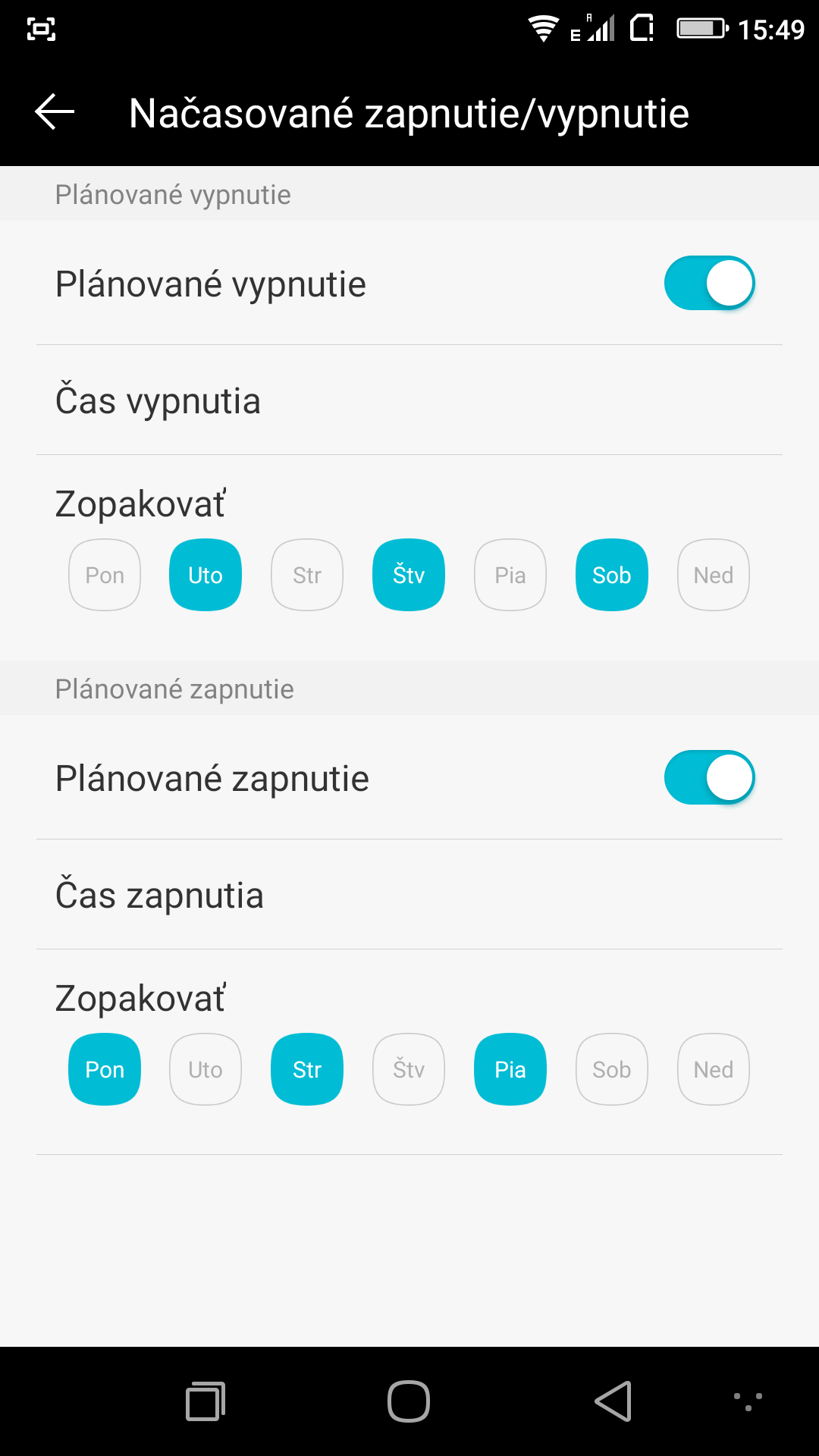Deselect Štv in power-off repeat days
This screenshot has height=1456, width=819.
point(409,575)
